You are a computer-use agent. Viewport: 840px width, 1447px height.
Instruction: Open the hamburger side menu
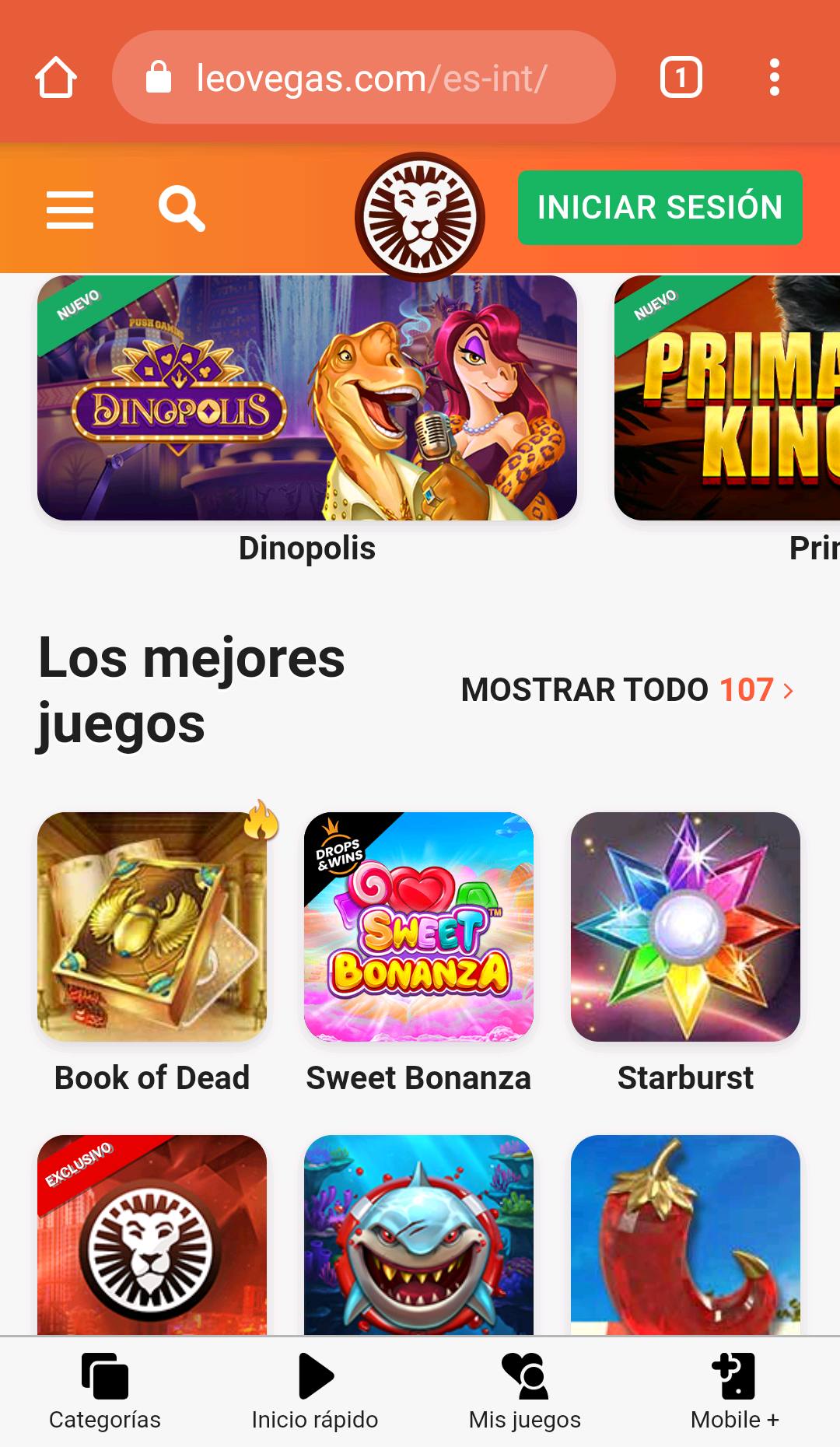click(x=70, y=209)
